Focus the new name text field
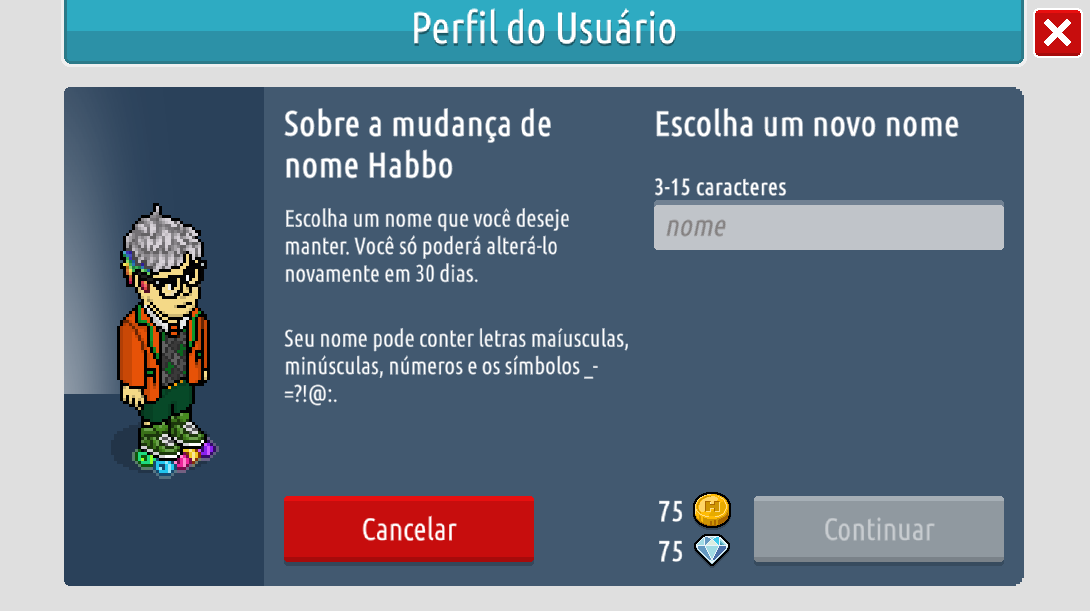Screen dimensions: 1090x611 [x=828, y=227]
